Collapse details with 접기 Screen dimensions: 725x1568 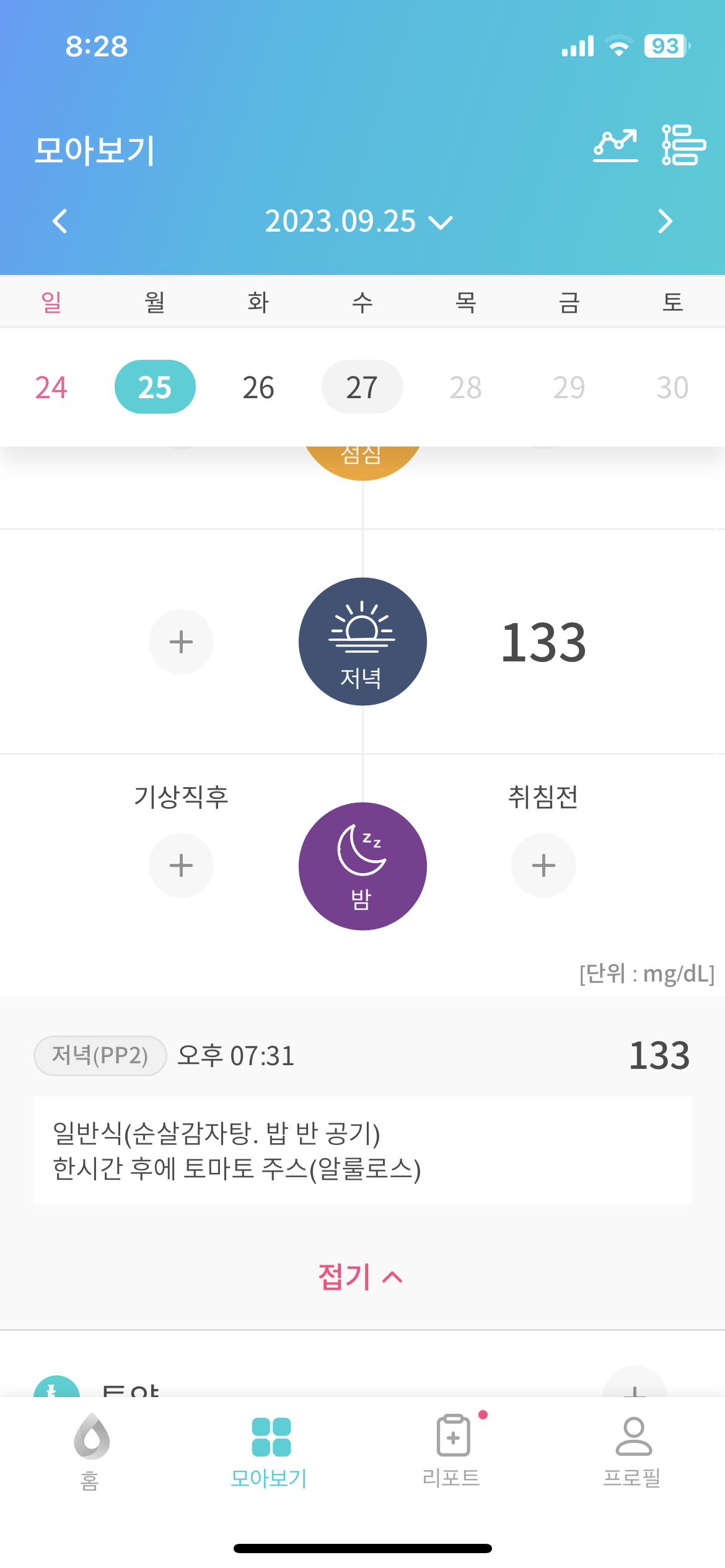tap(360, 1277)
